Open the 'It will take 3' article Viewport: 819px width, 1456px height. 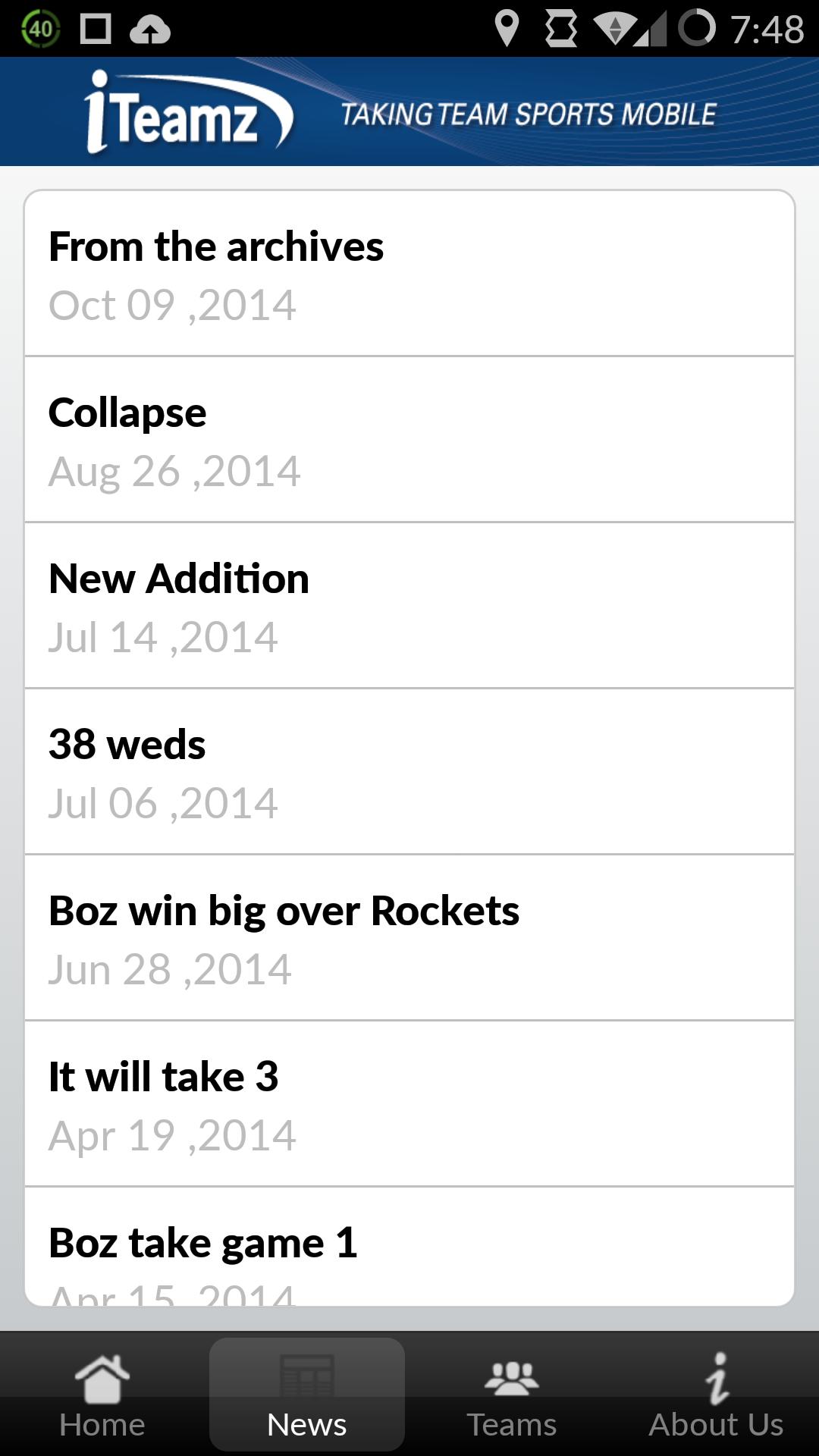tap(409, 1104)
